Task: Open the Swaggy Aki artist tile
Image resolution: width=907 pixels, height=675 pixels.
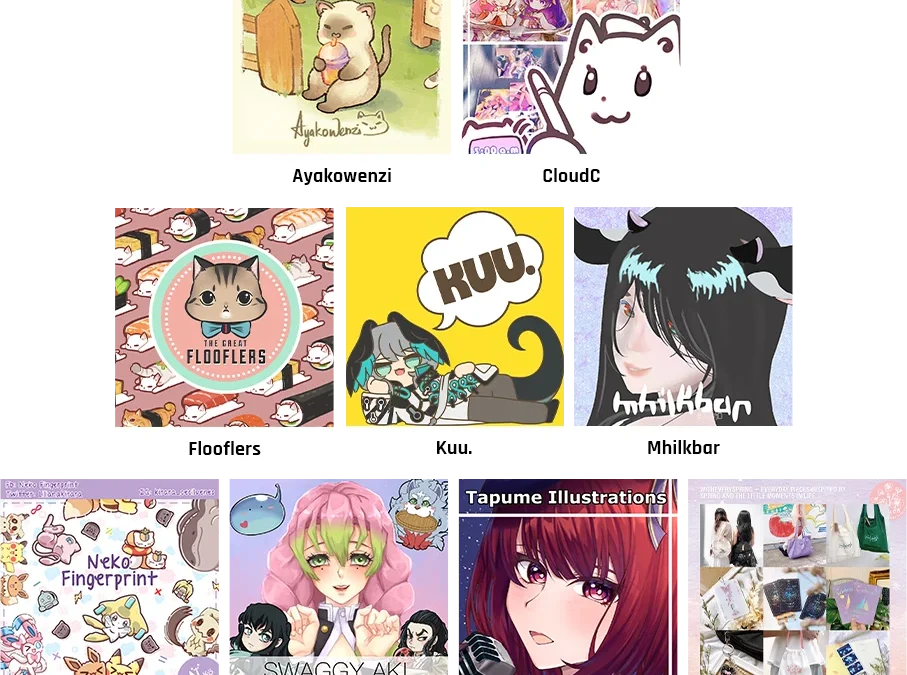Action: point(338,577)
